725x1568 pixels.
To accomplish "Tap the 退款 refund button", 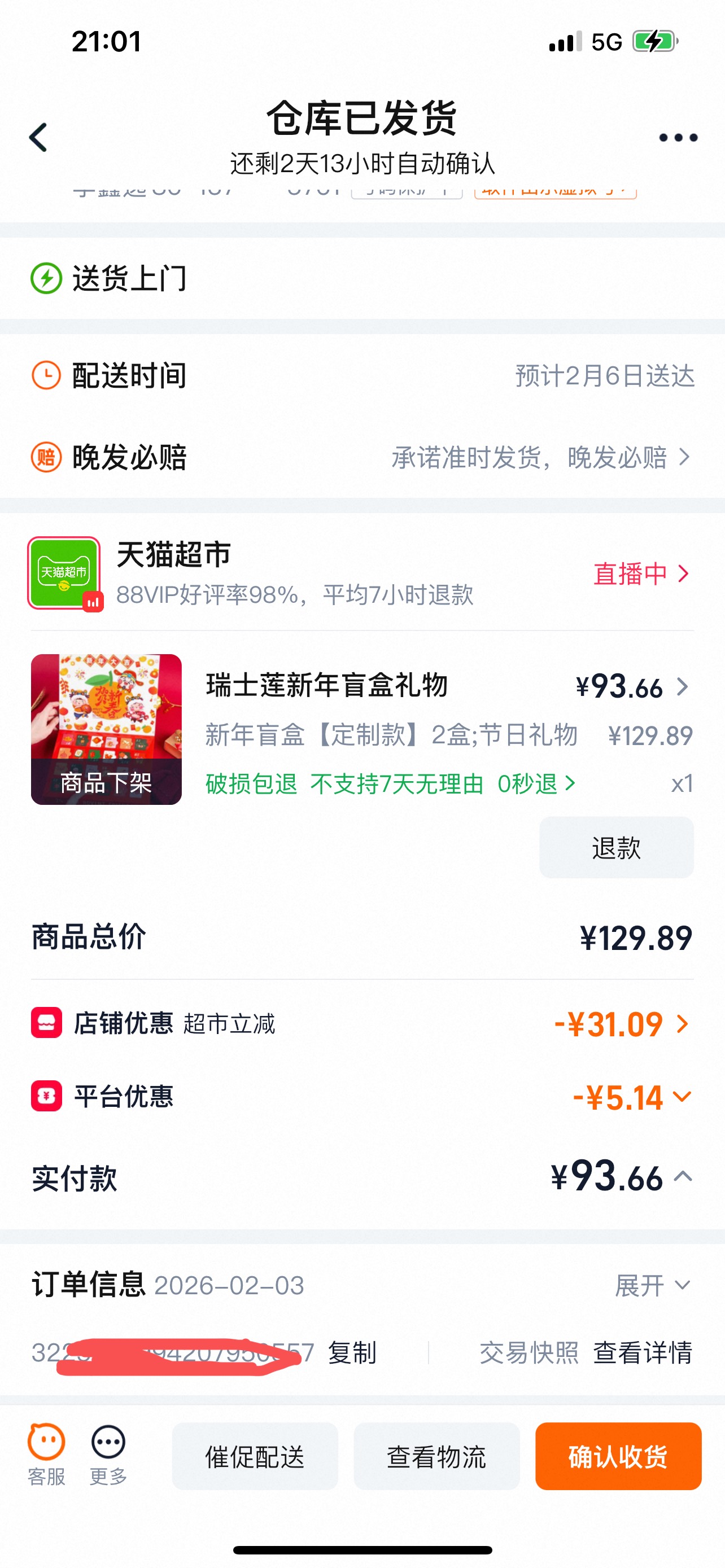I will (x=616, y=847).
